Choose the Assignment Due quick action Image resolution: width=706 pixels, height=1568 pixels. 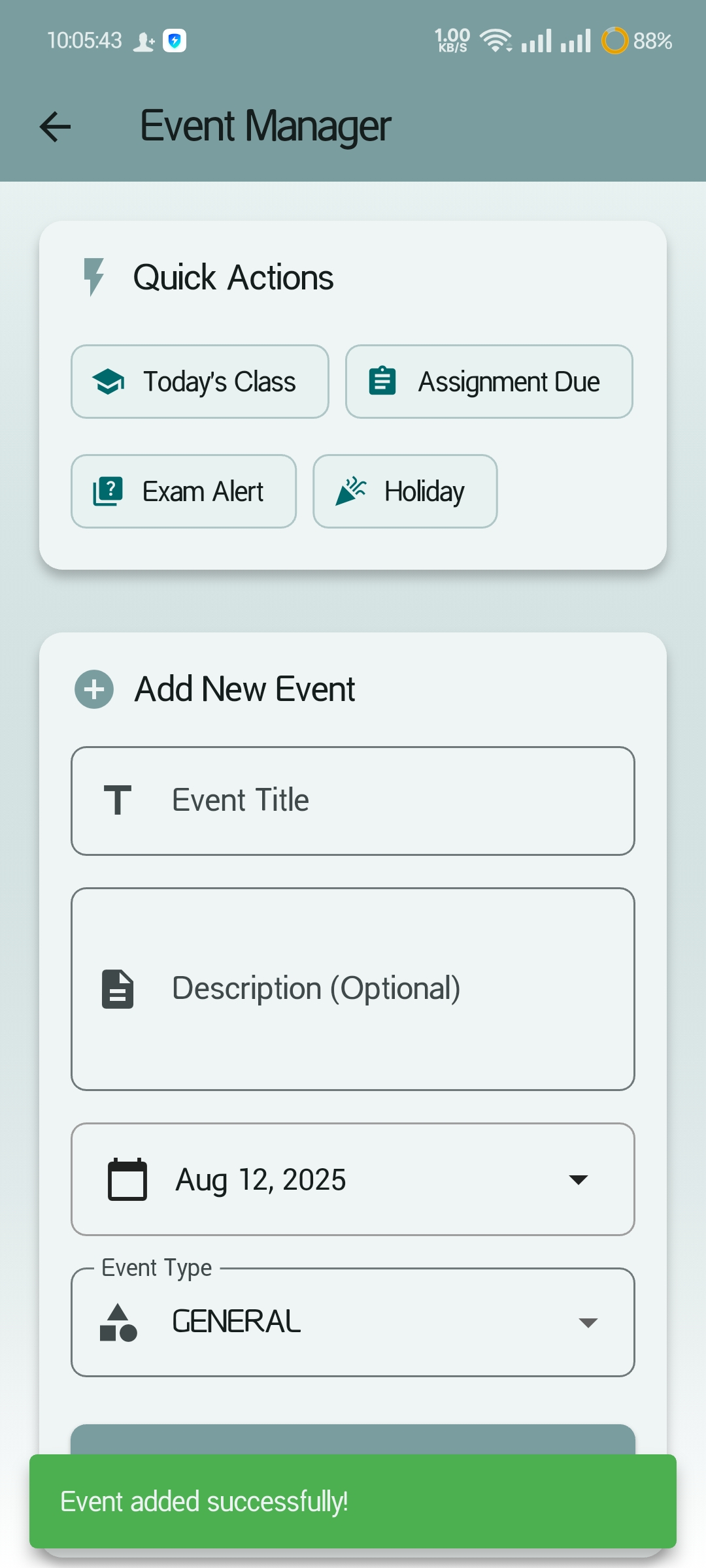click(489, 382)
